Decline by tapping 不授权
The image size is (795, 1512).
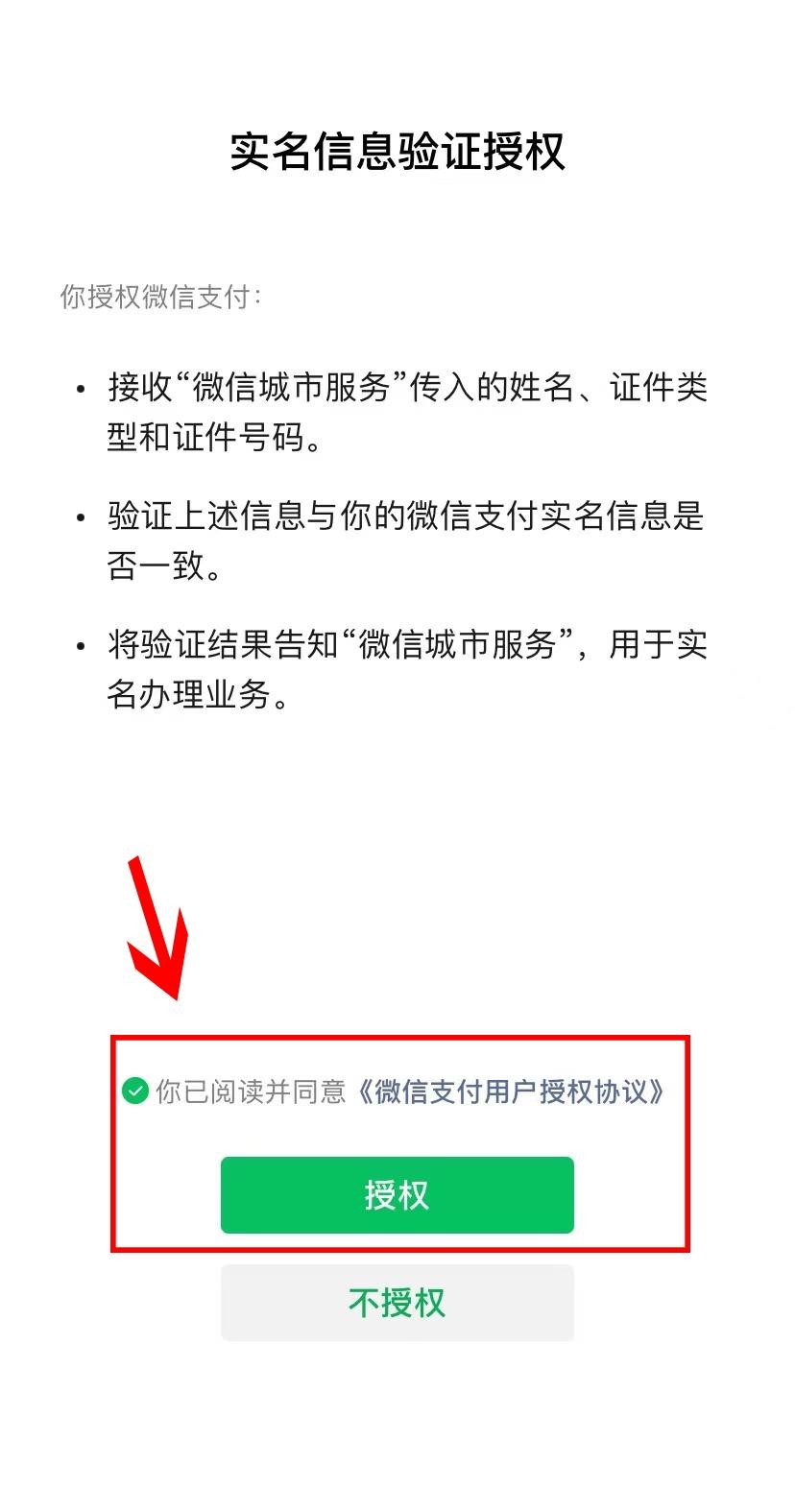point(397,1303)
